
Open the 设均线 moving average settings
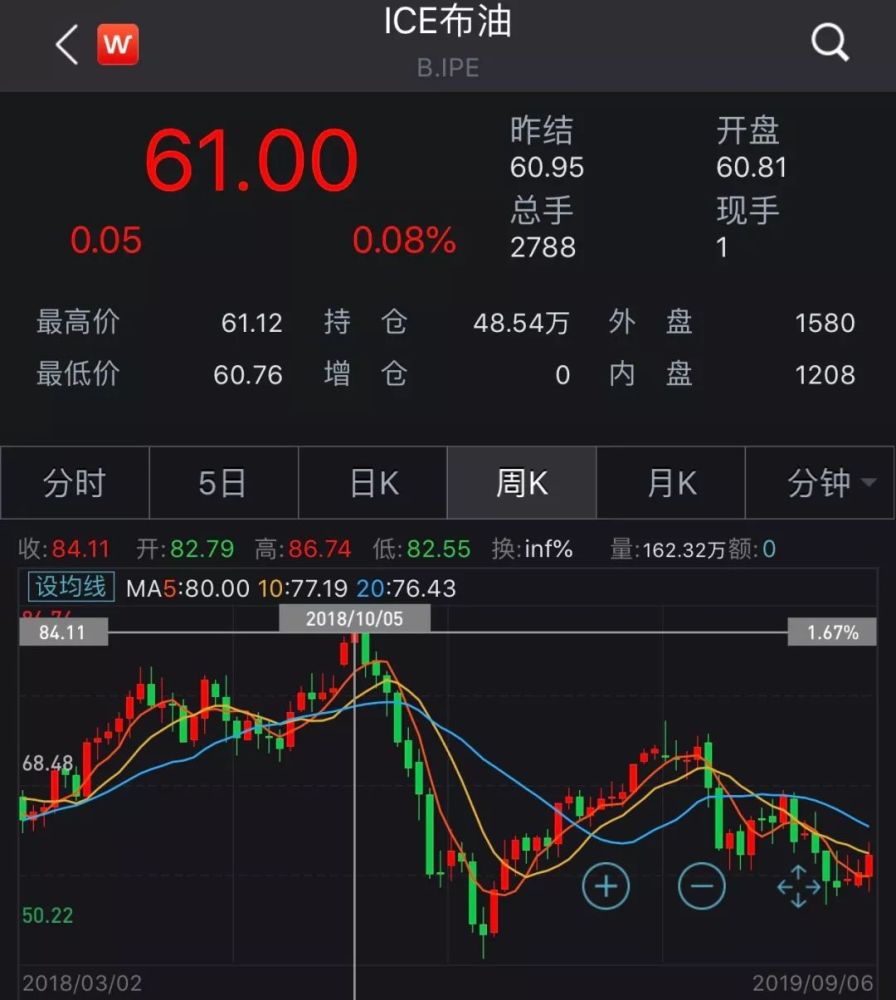[72, 587]
